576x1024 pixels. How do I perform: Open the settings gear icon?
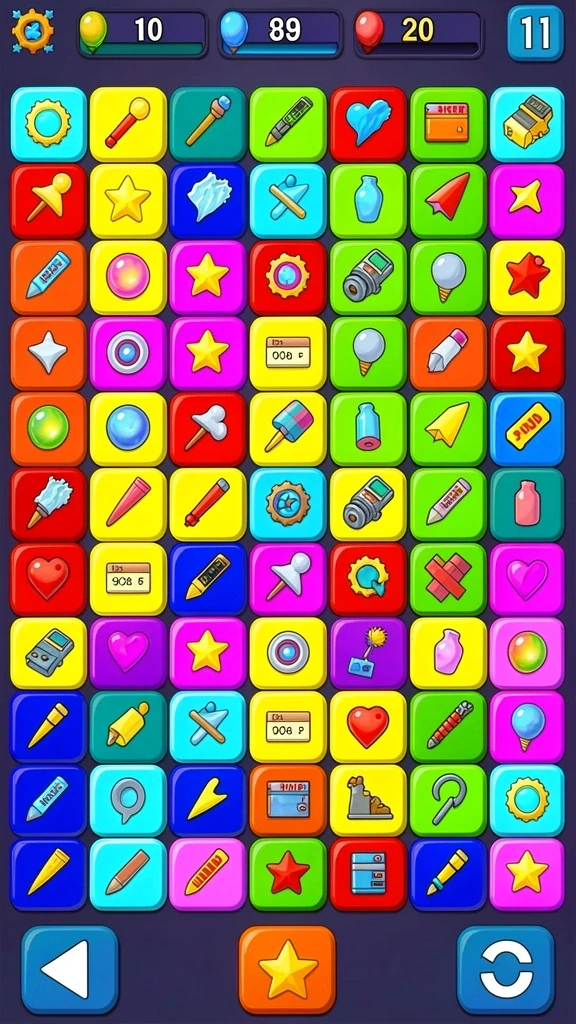click(33, 30)
